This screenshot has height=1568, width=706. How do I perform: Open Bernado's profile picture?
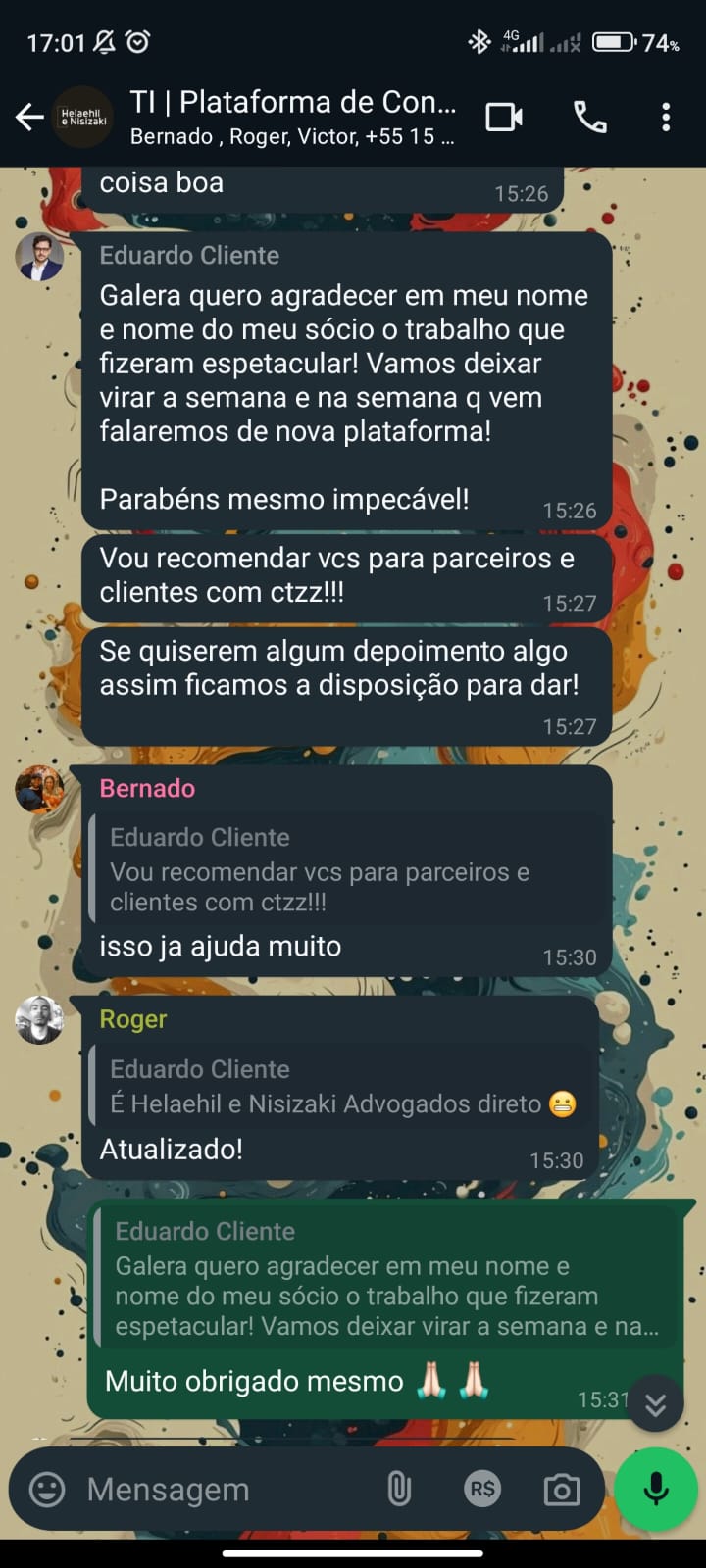pos(39,790)
